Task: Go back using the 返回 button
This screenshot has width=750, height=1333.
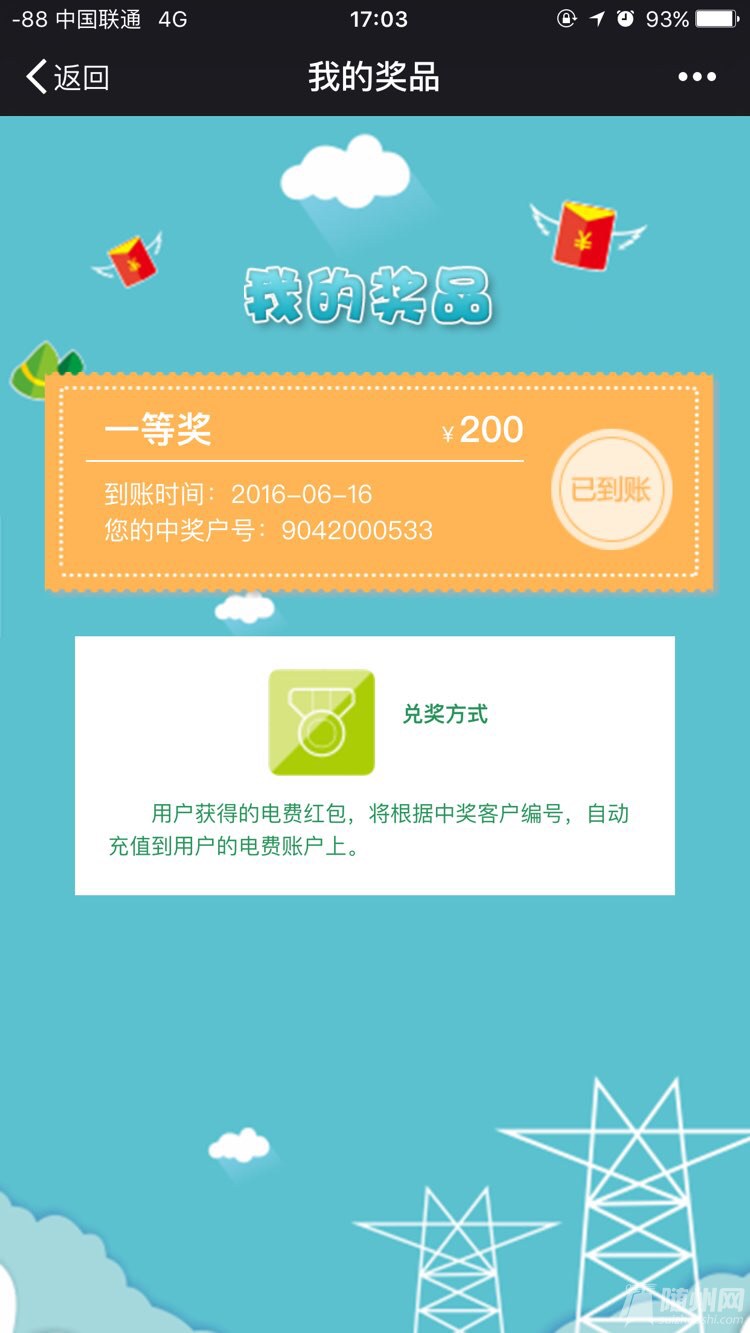Action: click(x=67, y=77)
